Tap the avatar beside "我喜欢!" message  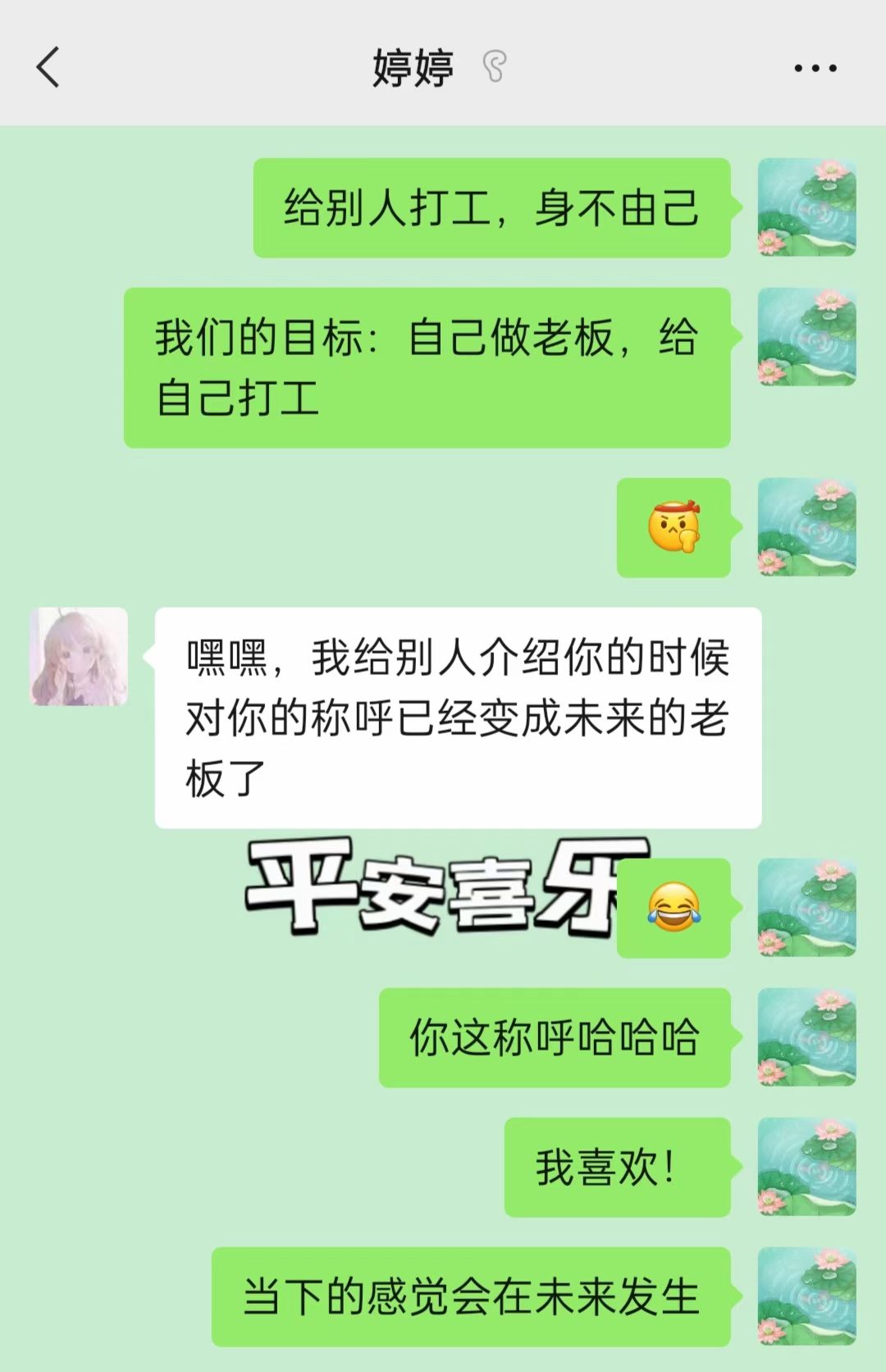pos(806,1166)
